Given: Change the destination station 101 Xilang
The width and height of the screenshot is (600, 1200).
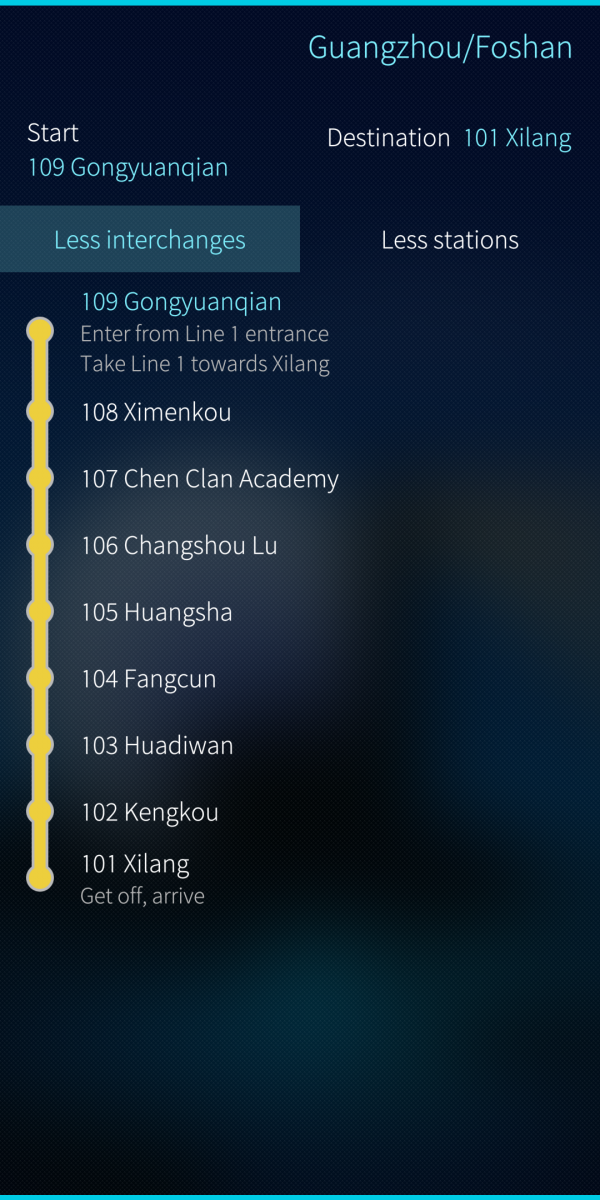Looking at the screenshot, I should [517, 138].
